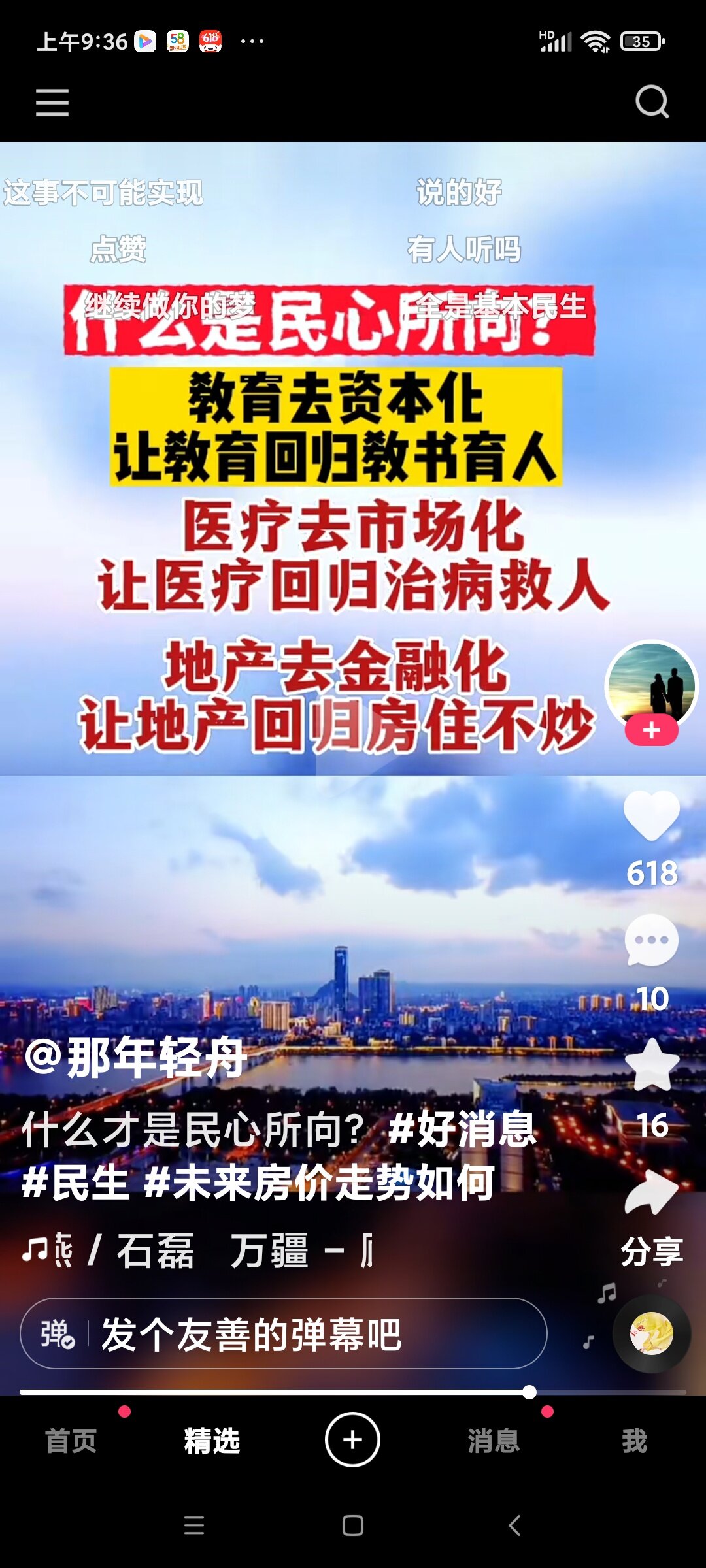Open the creator's profile avatar
706x1568 pixels.
[651, 685]
